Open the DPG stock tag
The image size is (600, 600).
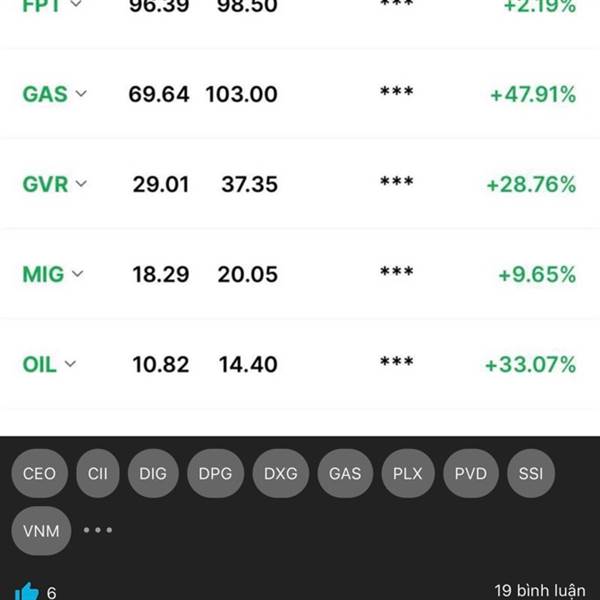(x=216, y=473)
